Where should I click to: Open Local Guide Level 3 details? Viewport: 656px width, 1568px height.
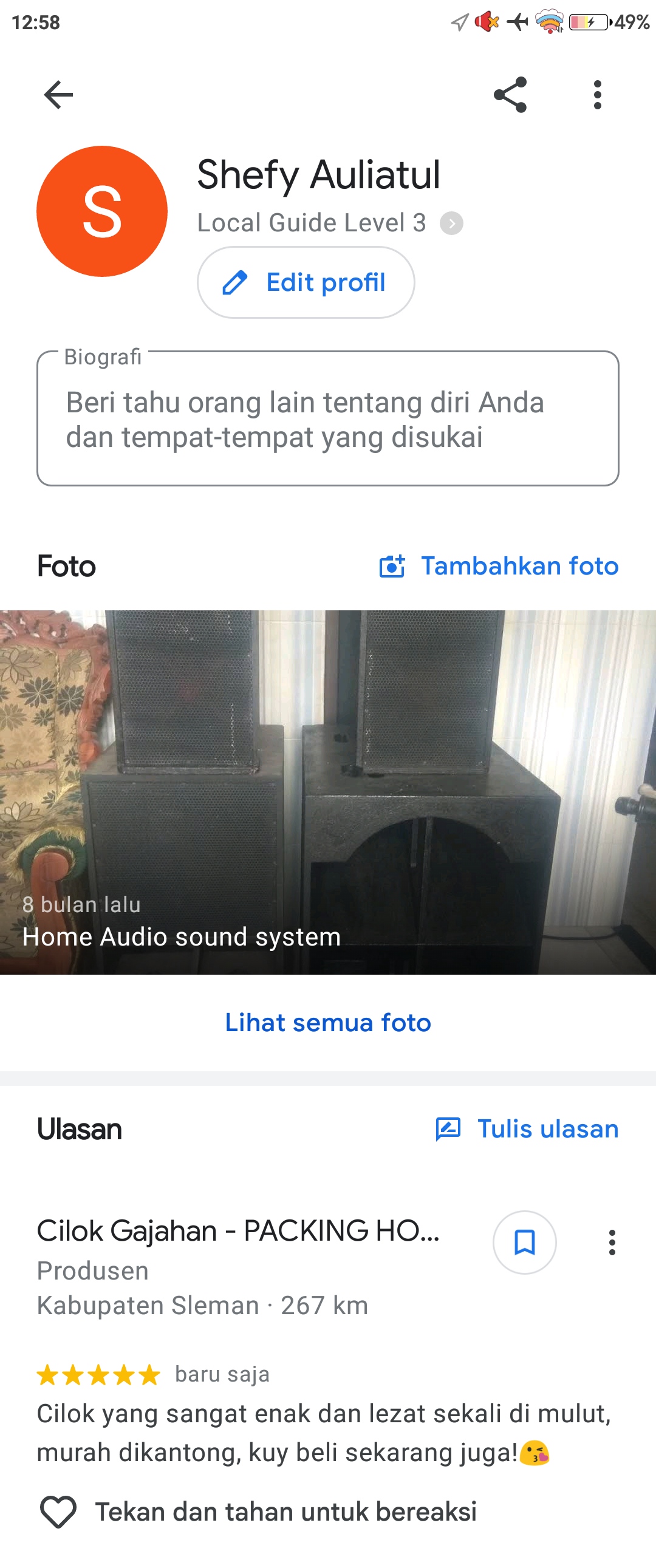[x=451, y=223]
